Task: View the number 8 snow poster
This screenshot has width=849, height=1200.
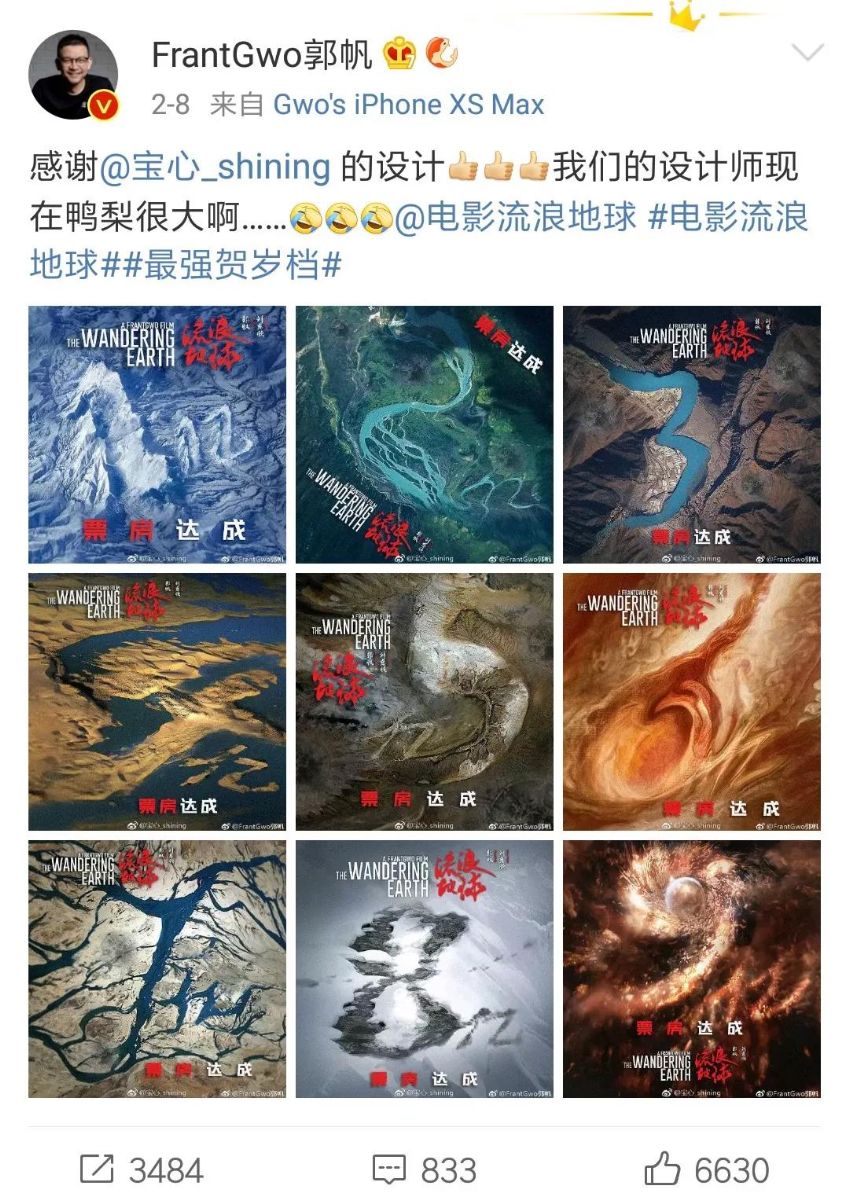Action: click(x=424, y=968)
